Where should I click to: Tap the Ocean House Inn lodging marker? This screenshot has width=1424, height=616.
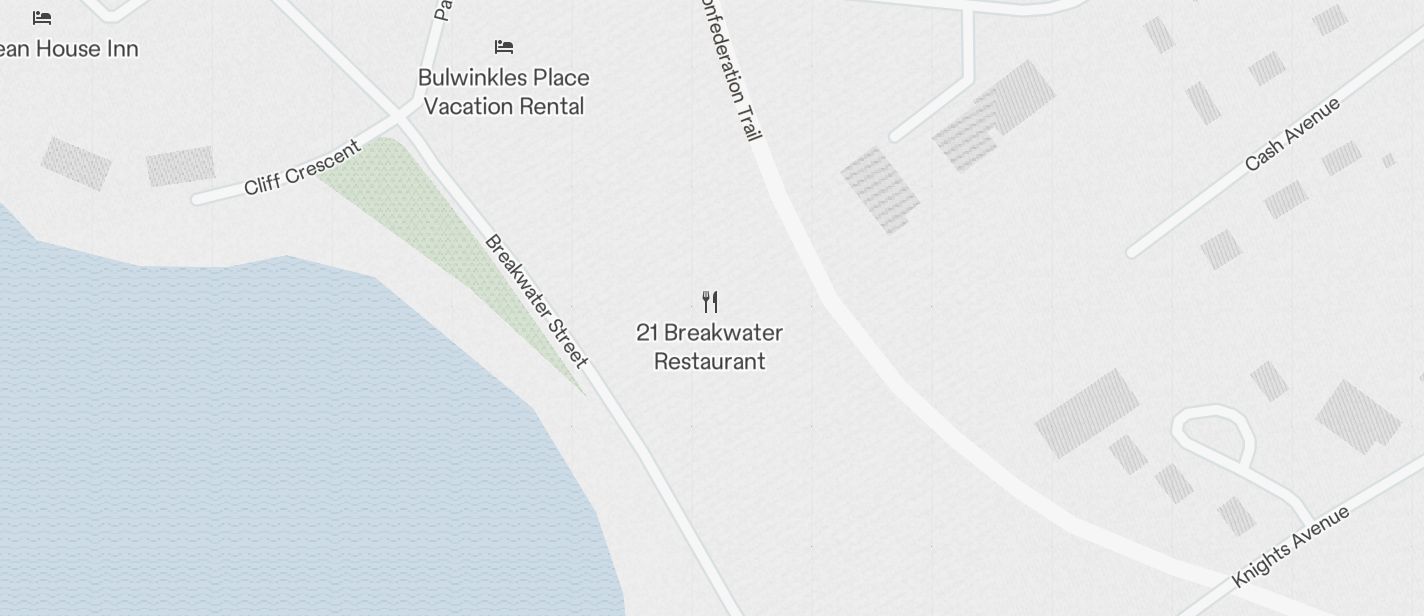42,18
